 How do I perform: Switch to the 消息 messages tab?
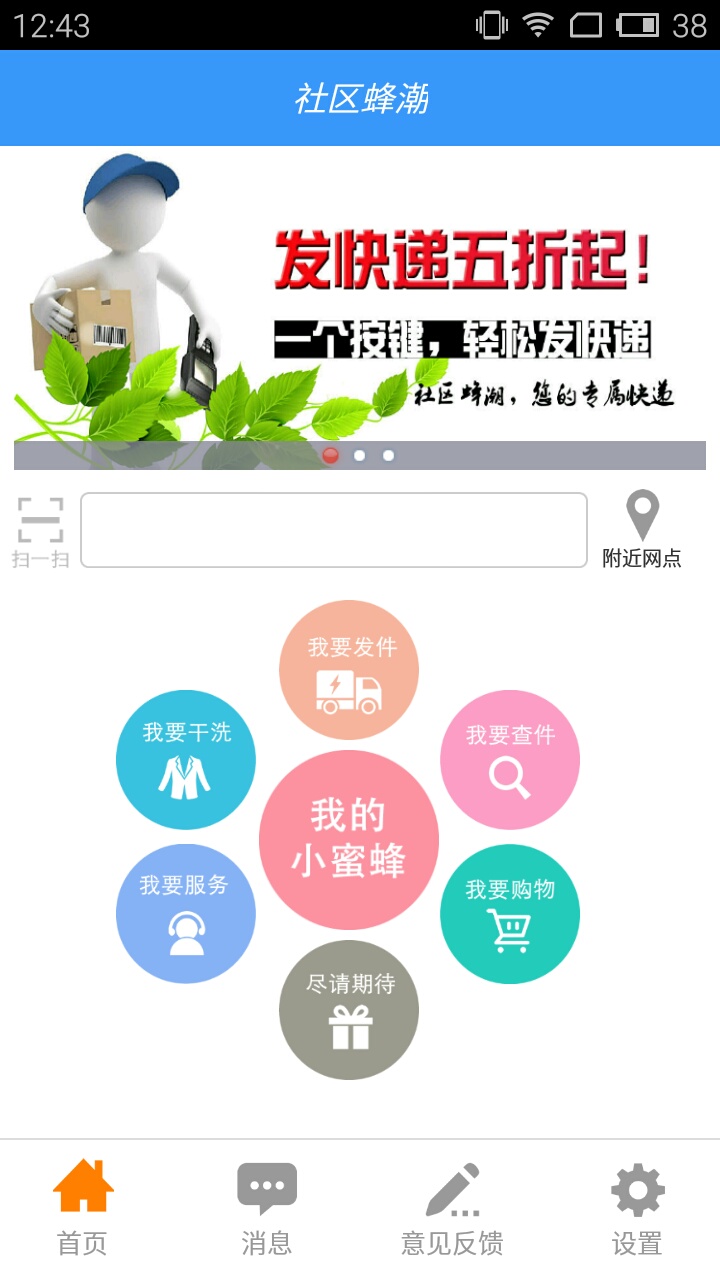pos(267,1208)
